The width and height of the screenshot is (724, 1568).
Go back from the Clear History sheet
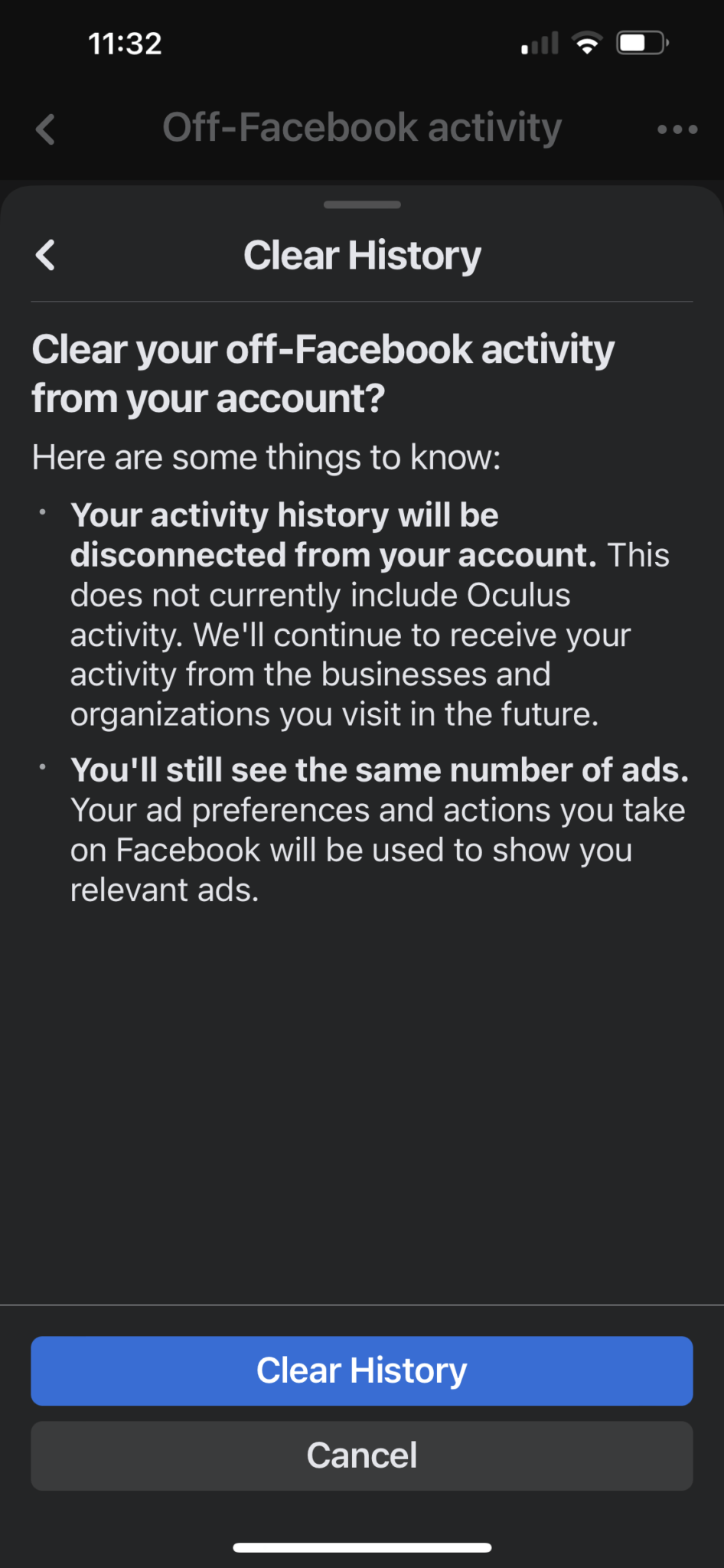coord(46,255)
